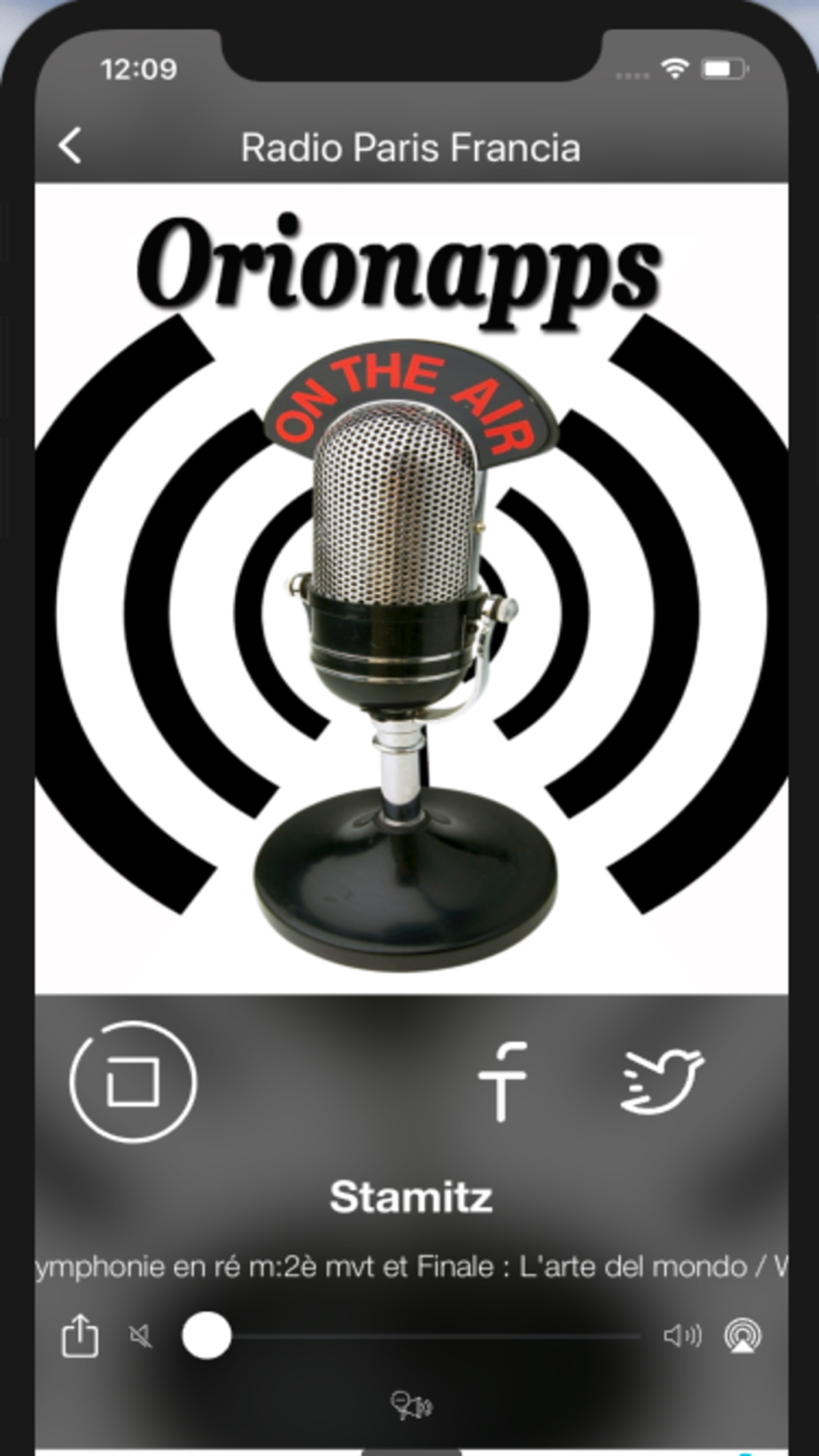Viewport: 819px width, 1456px height.
Task: Tap the megaphone icon below the slider
Action: click(x=411, y=1405)
